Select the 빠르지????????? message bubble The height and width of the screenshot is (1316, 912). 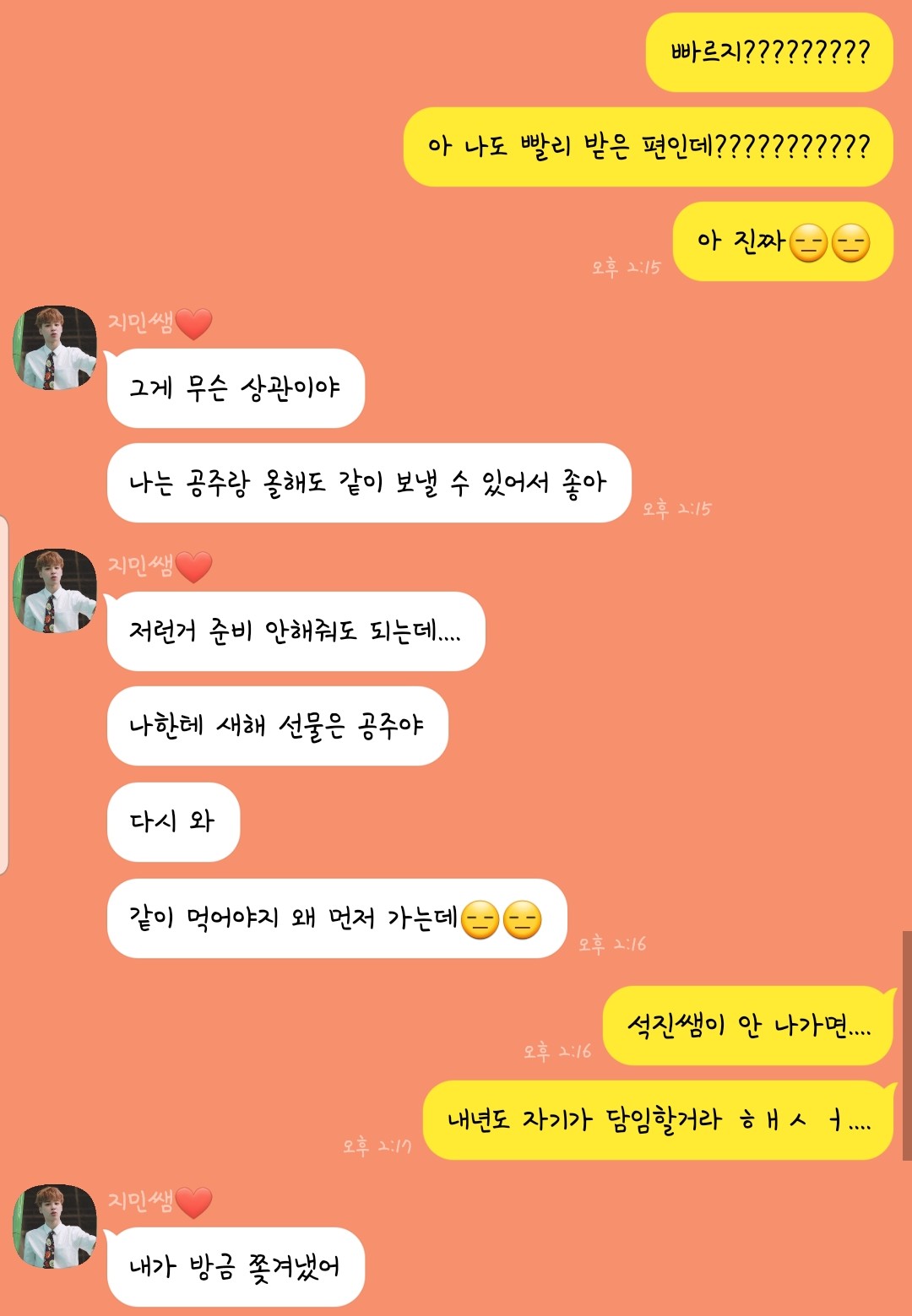(x=768, y=52)
